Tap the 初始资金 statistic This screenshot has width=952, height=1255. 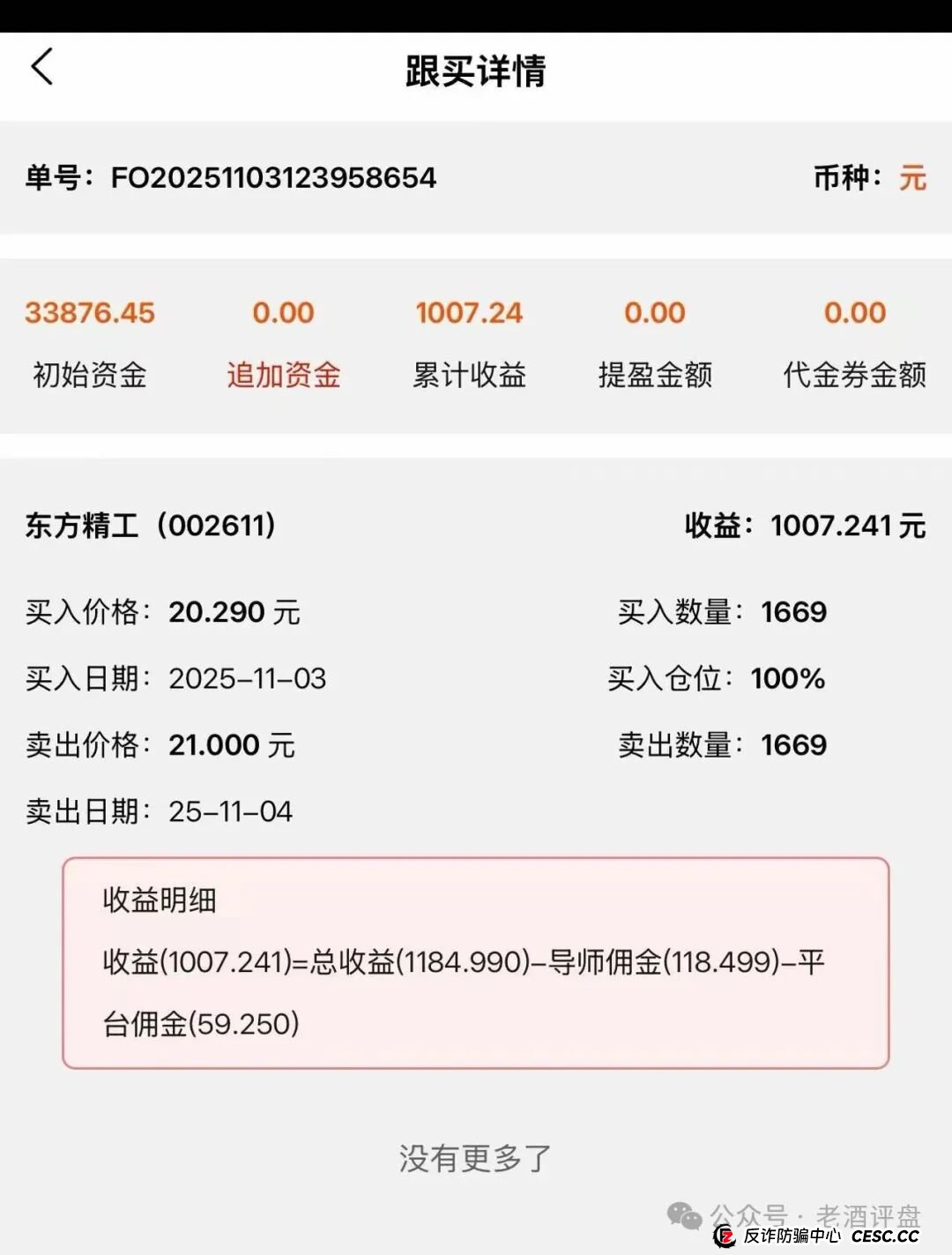[x=88, y=344]
